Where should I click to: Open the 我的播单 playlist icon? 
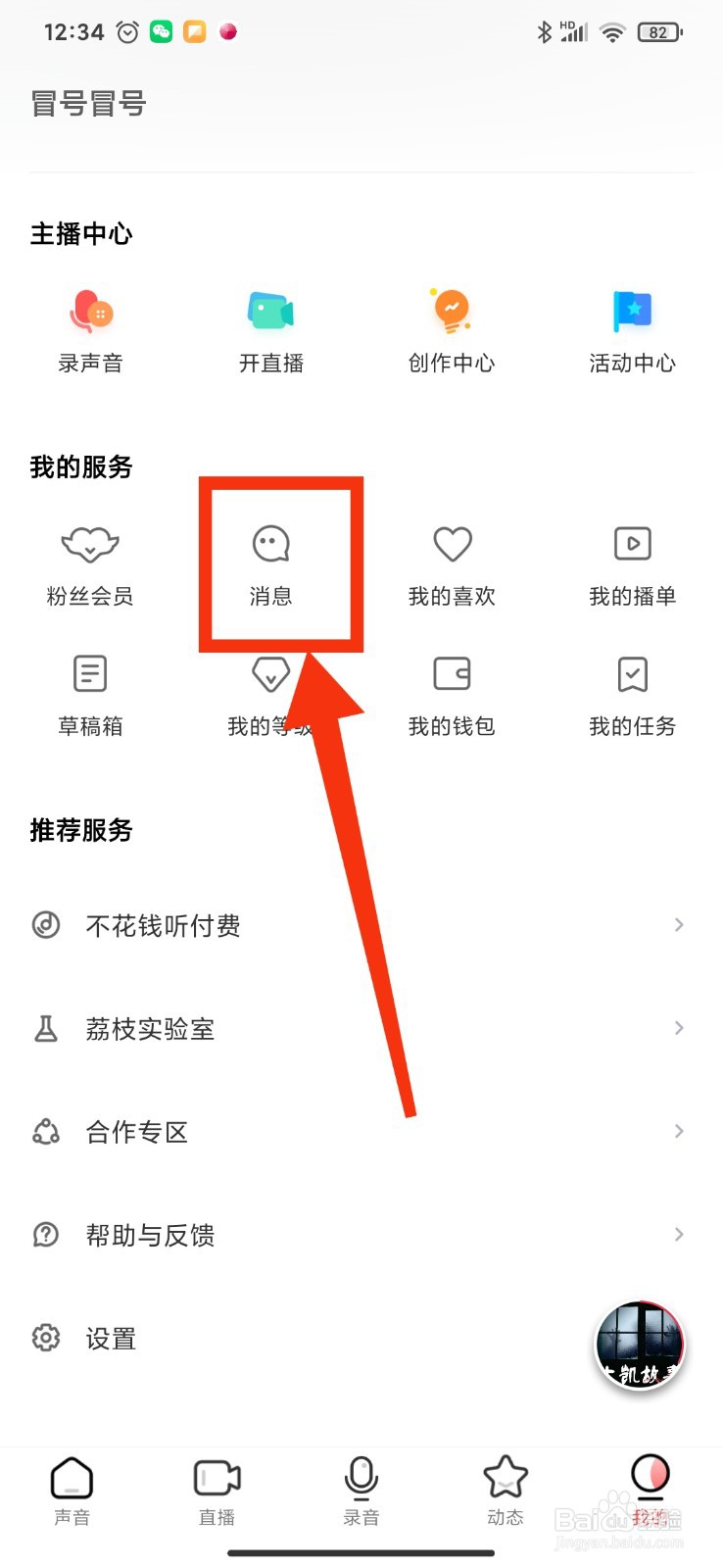632,544
